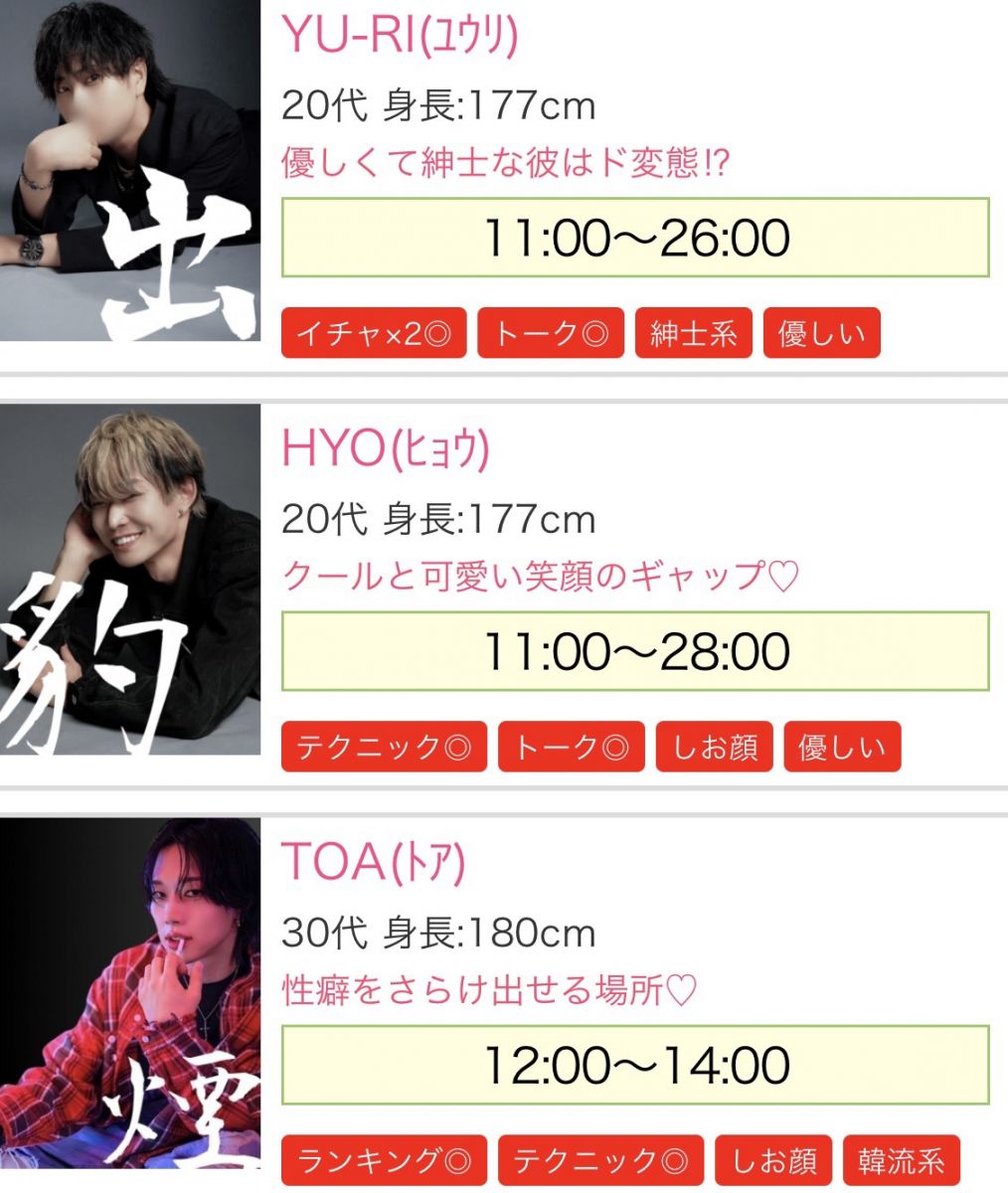Open HYO's profile photo
Image resolution: width=1008 pixels, height=1193 pixels.
click(129, 579)
